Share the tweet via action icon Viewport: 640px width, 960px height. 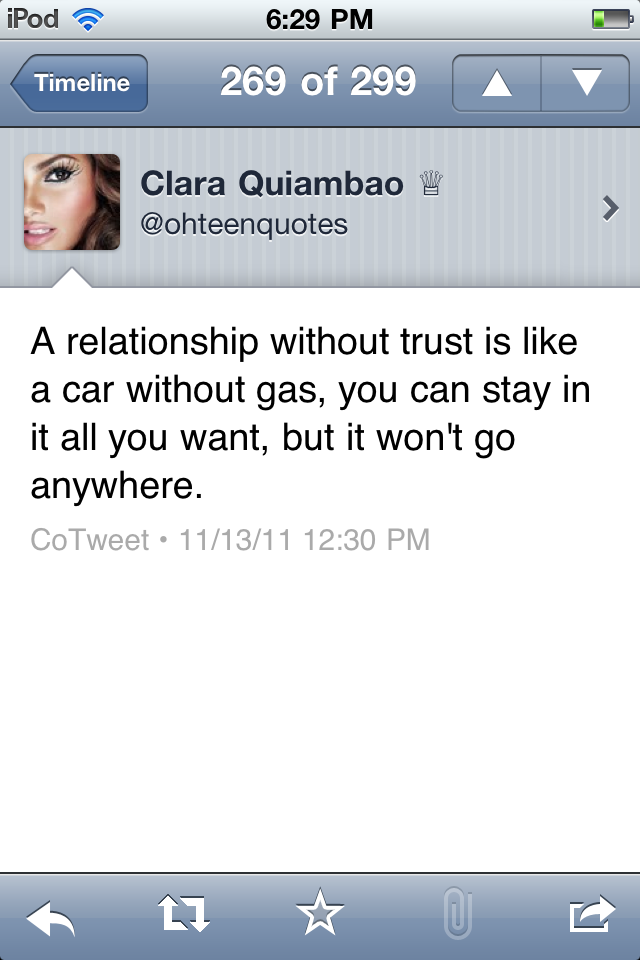coord(590,914)
